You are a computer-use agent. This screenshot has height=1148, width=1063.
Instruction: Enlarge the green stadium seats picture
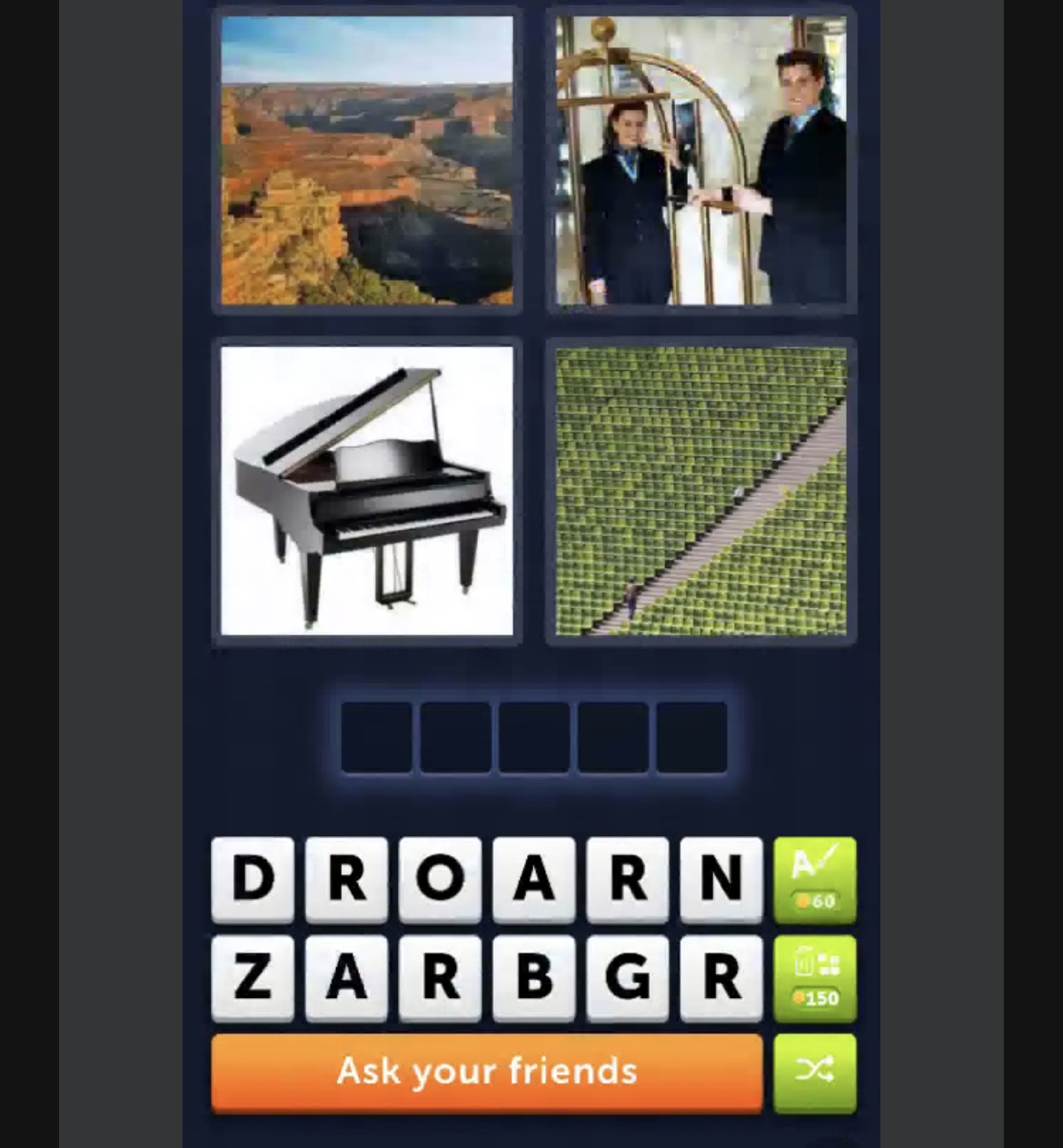click(700, 491)
